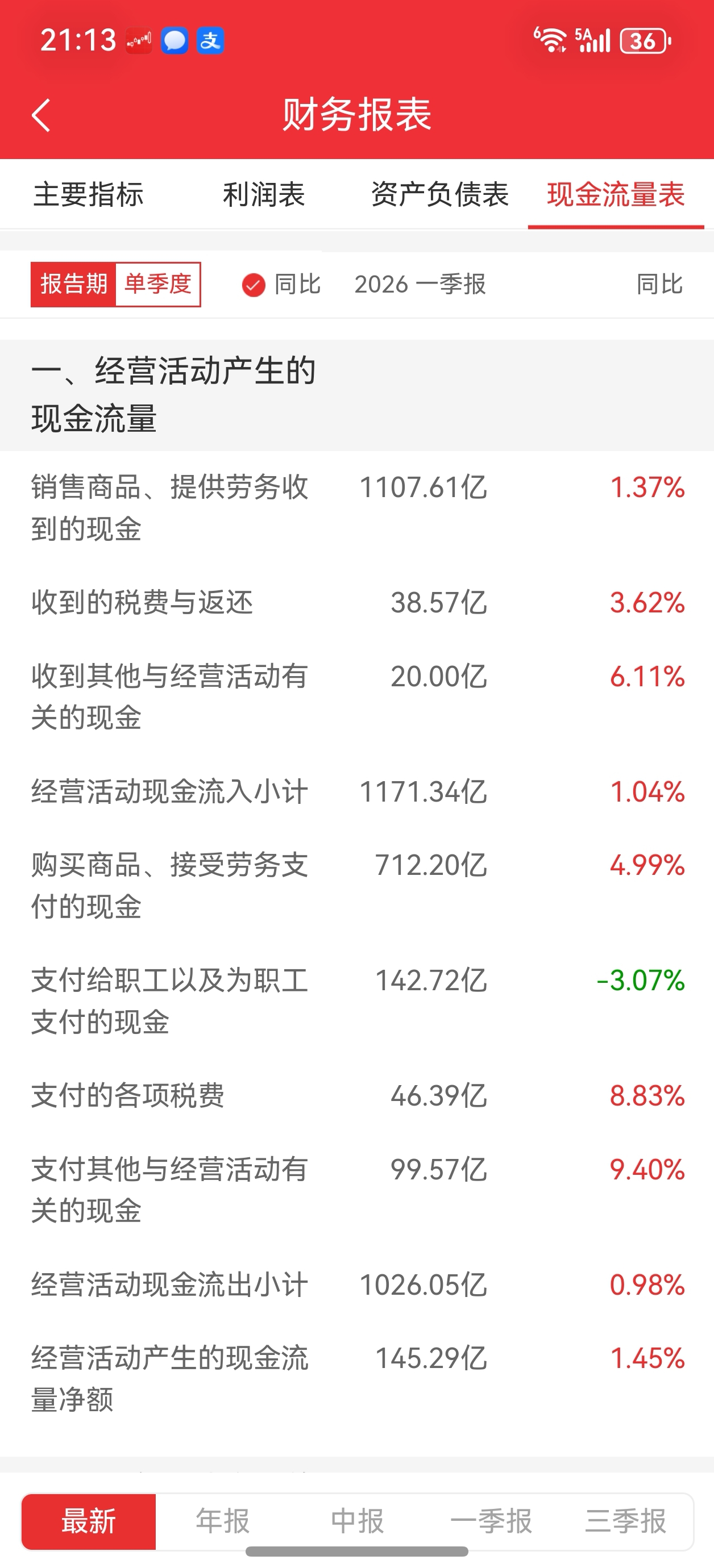Switch to 单季度 view
This screenshot has height=1568, width=714.
tap(159, 284)
